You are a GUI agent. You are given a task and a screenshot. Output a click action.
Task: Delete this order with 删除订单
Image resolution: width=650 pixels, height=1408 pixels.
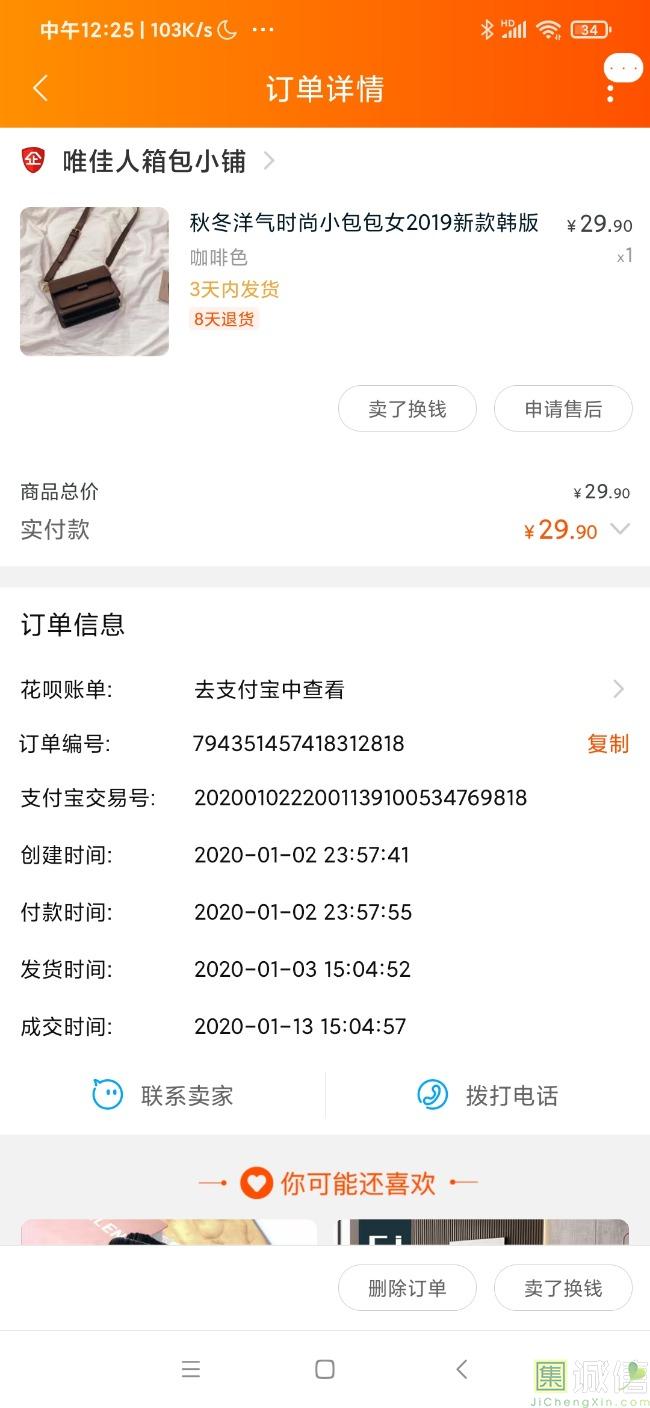[407, 1288]
